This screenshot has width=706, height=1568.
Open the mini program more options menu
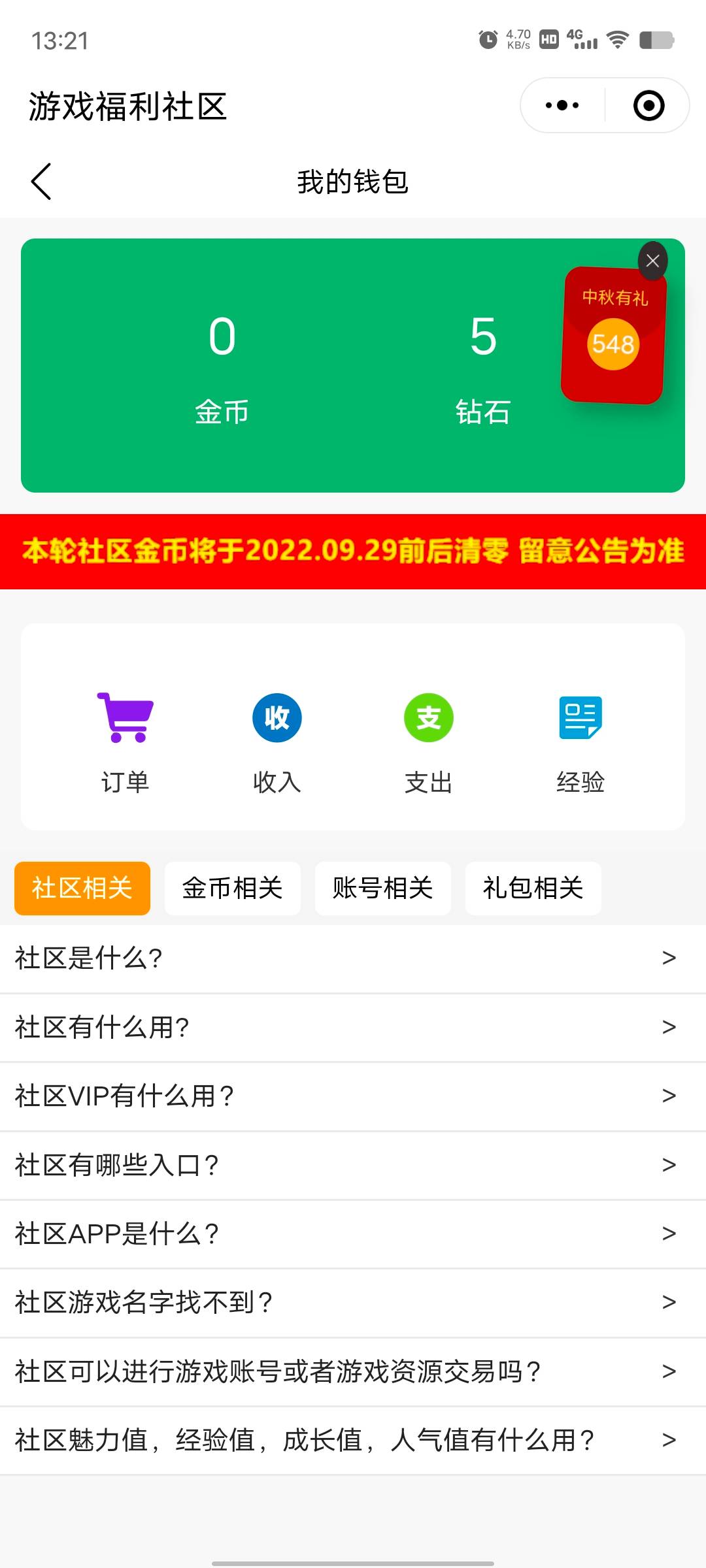[562, 105]
